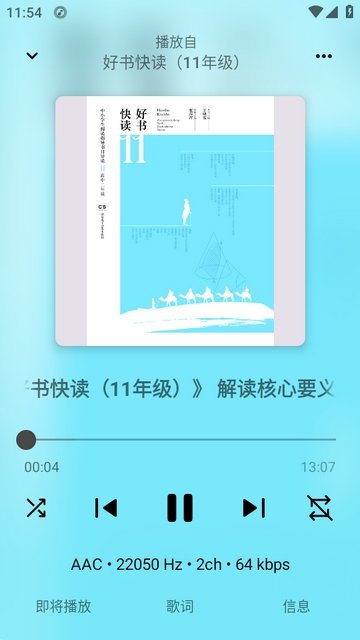
Task: Toggle the repeat mode
Action: point(320,508)
